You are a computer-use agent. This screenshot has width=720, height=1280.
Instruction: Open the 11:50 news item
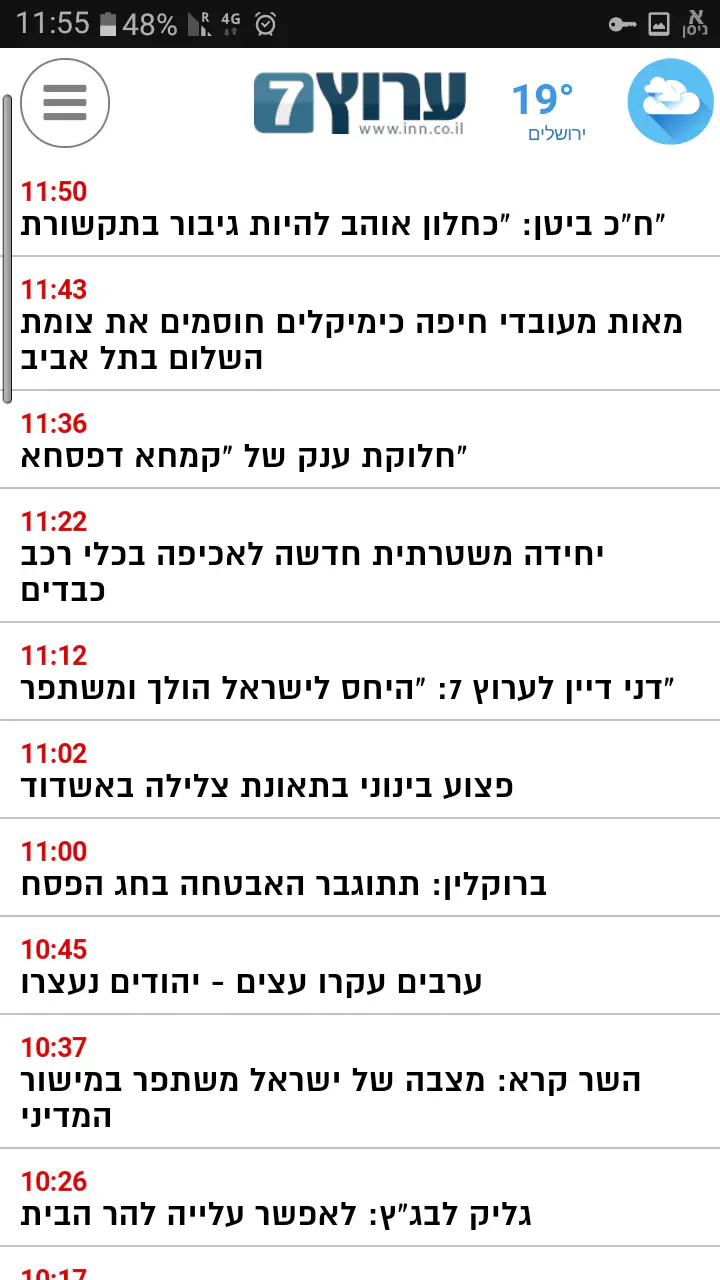344,224
